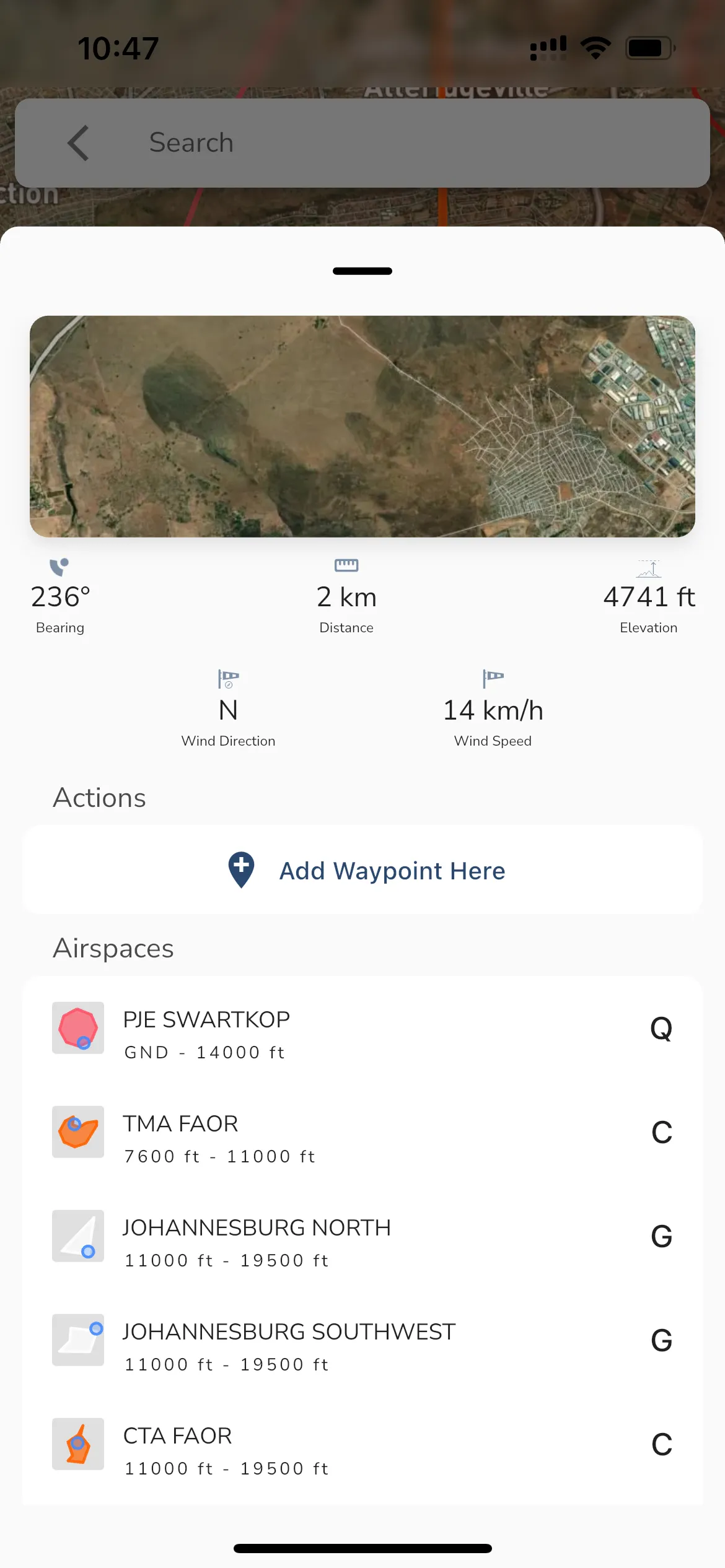
Task: Select the Actions section header
Action: click(x=99, y=798)
